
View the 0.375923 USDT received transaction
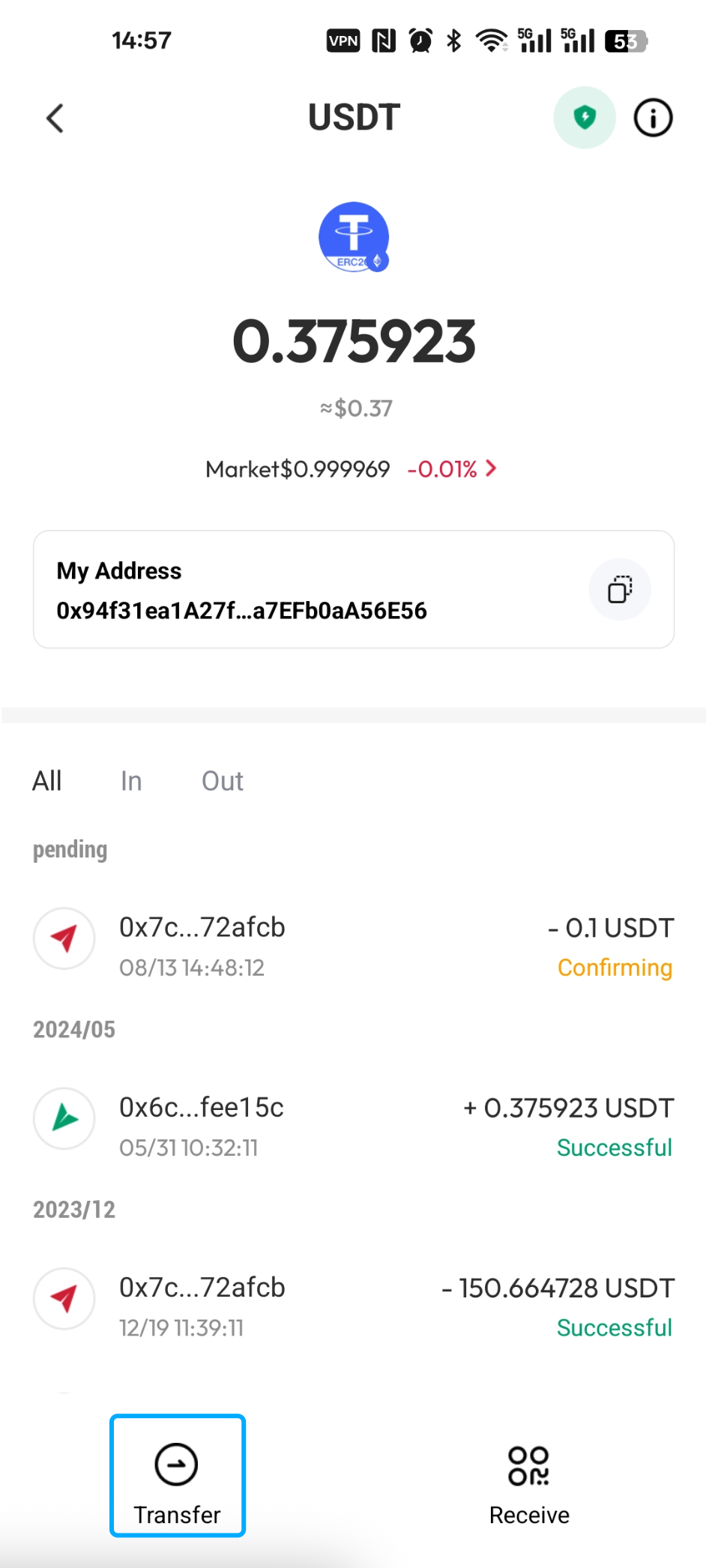click(354, 1127)
